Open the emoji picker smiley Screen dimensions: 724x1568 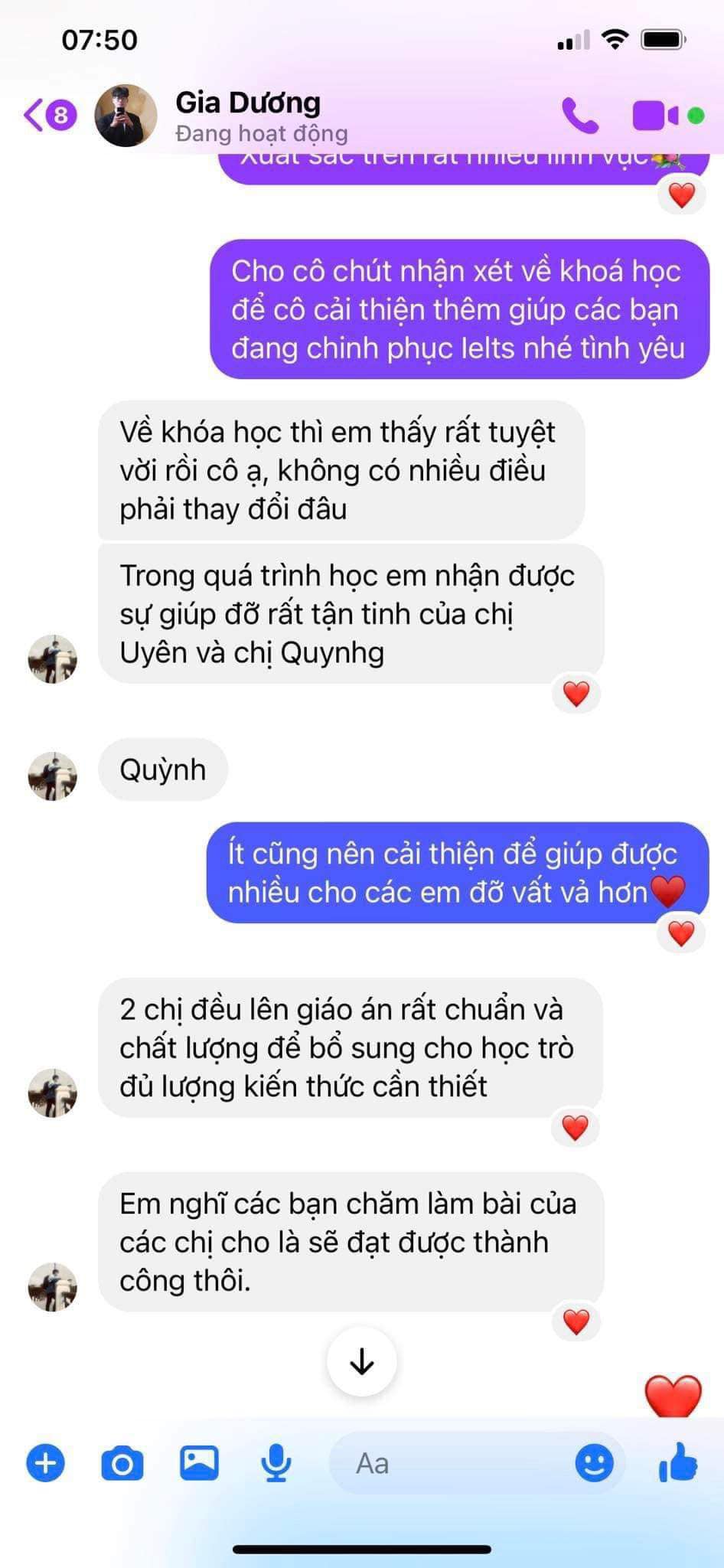pos(594,1463)
